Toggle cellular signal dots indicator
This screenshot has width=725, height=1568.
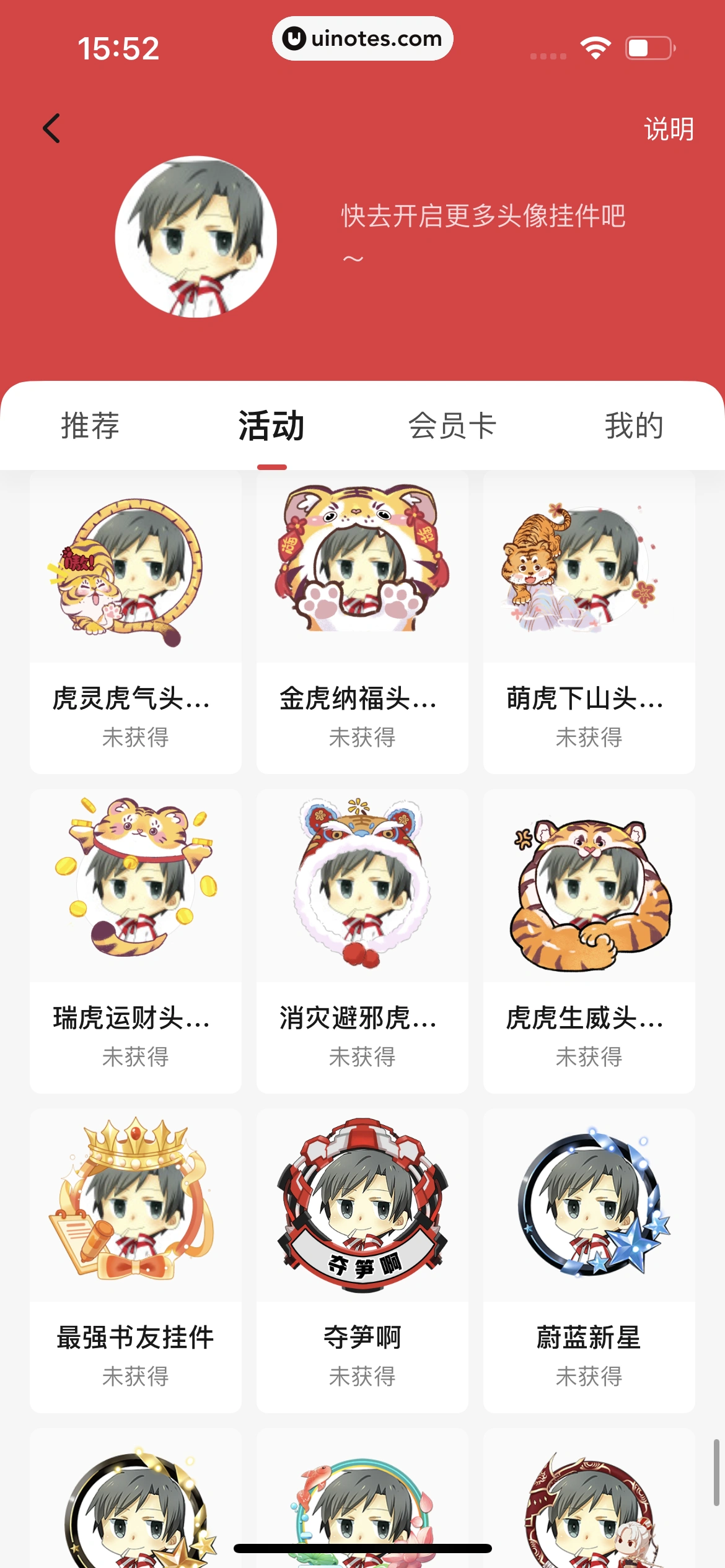pos(548,55)
